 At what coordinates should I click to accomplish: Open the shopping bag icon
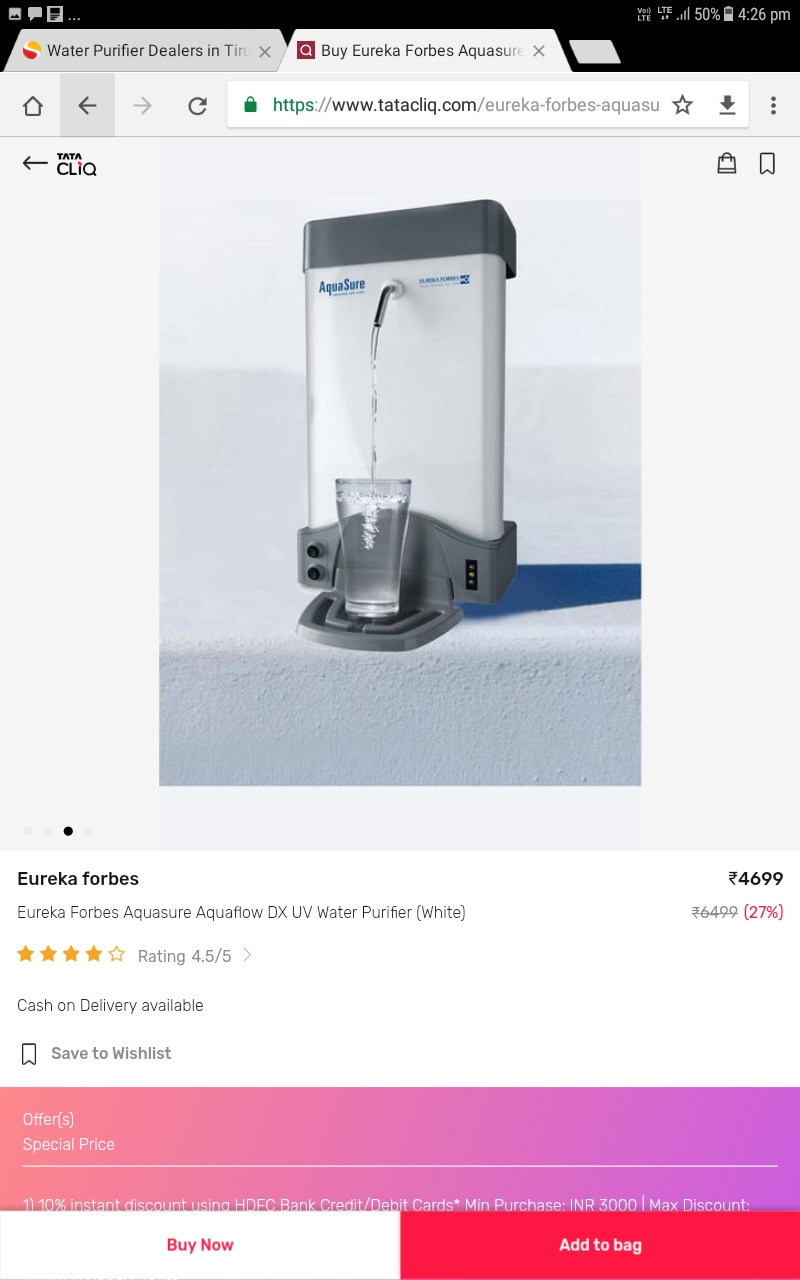click(727, 164)
